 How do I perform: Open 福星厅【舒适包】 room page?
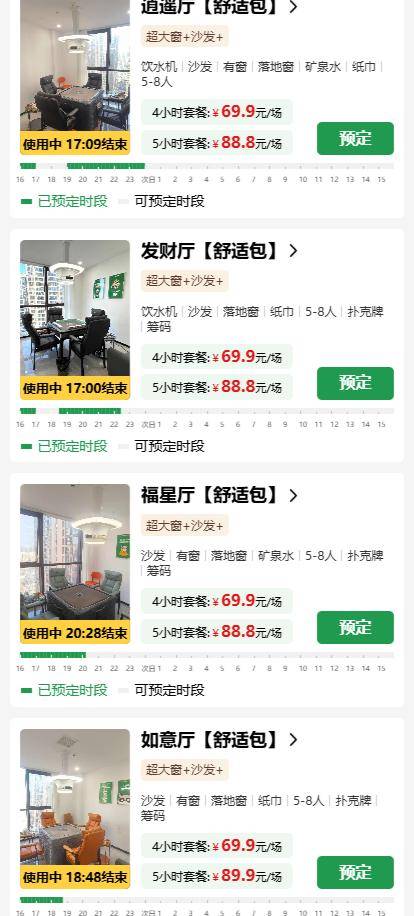click(x=220, y=495)
